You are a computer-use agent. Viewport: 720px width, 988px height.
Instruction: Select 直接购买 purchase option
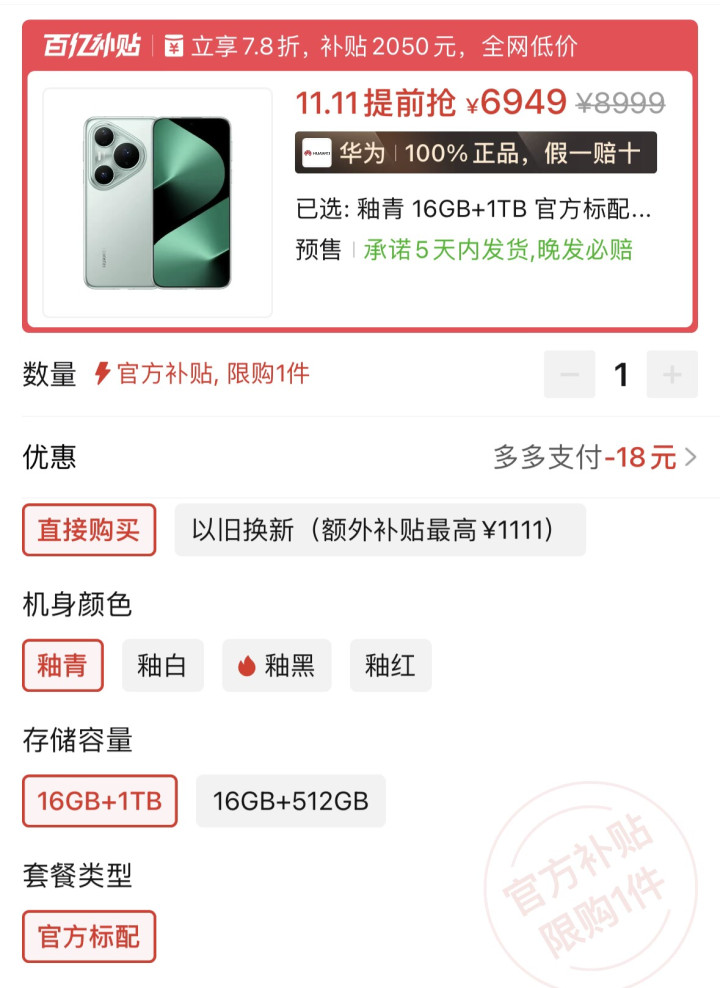pos(89,530)
